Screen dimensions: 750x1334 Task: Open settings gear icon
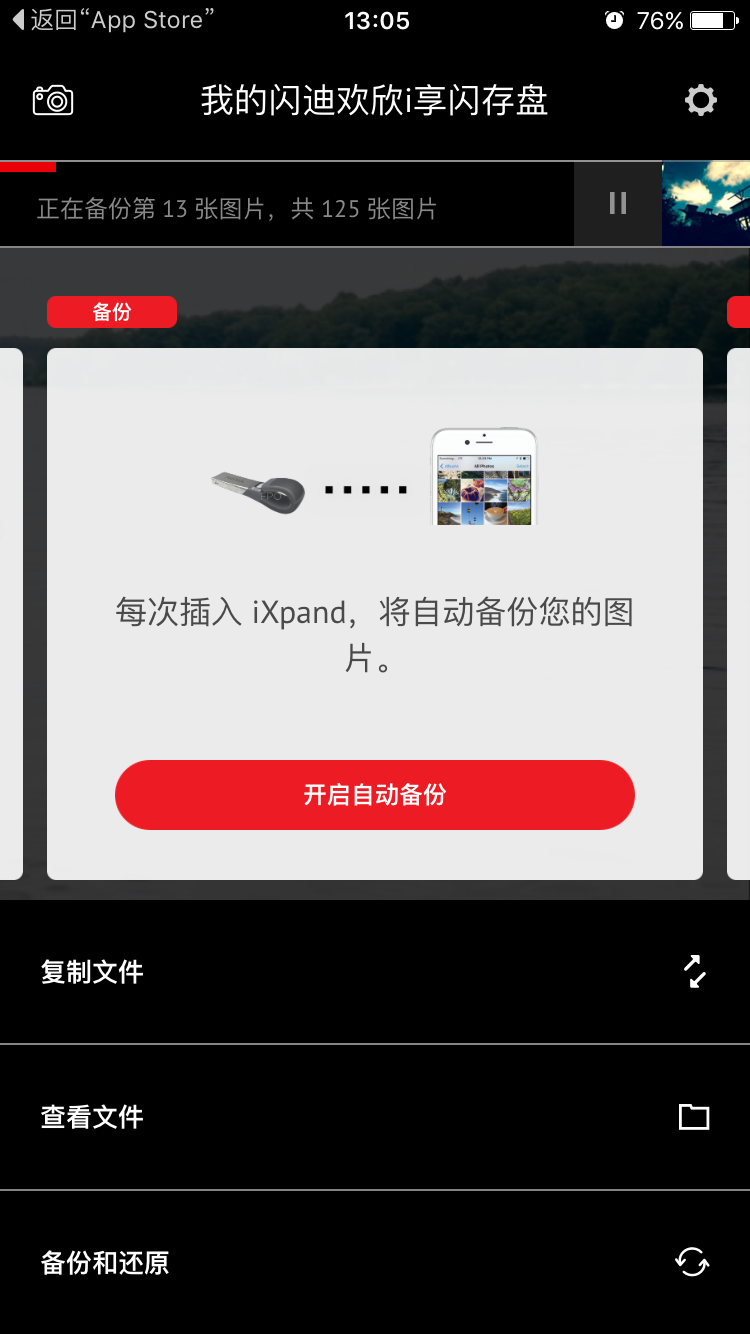(x=700, y=100)
